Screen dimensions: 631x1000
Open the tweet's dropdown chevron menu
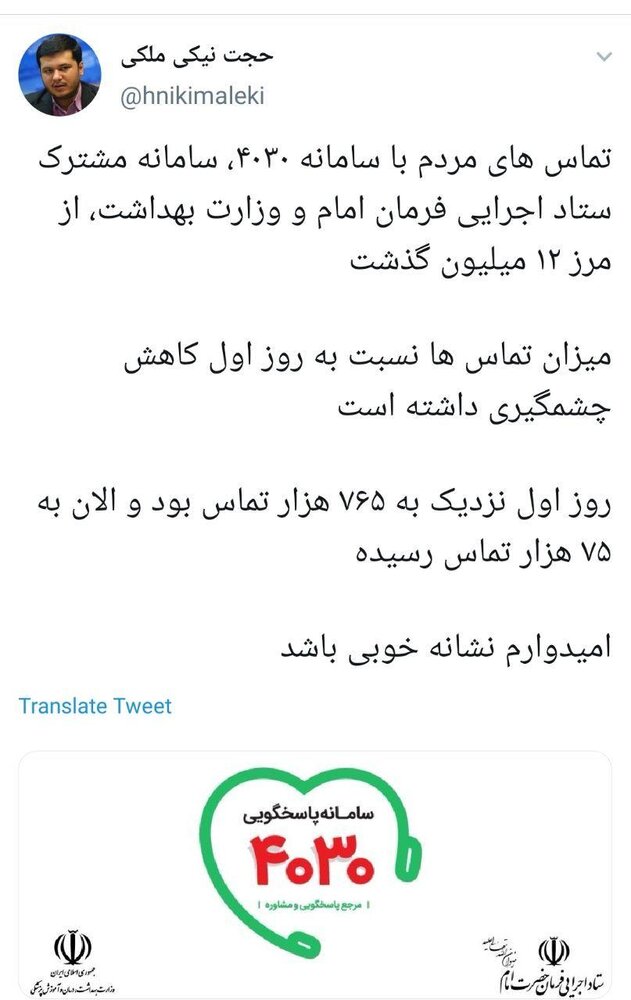tap(603, 57)
